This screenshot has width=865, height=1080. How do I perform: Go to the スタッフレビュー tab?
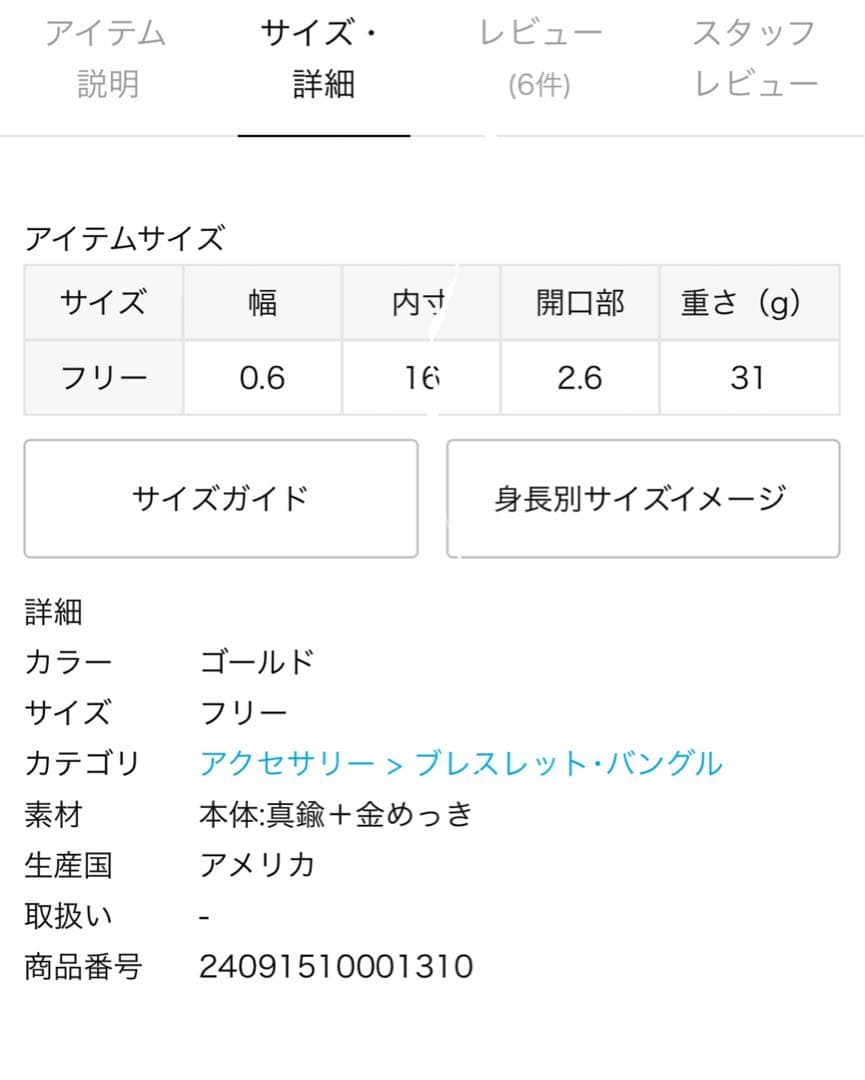point(756,59)
